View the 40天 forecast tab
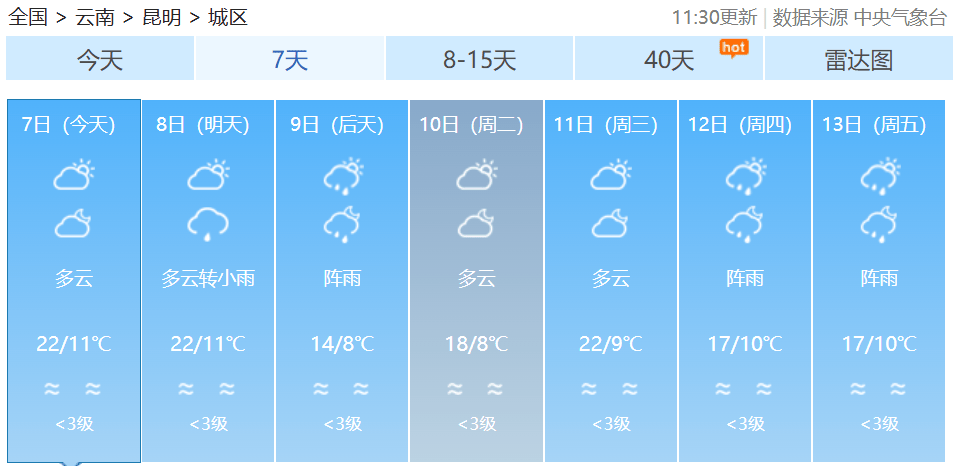 (x=669, y=60)
